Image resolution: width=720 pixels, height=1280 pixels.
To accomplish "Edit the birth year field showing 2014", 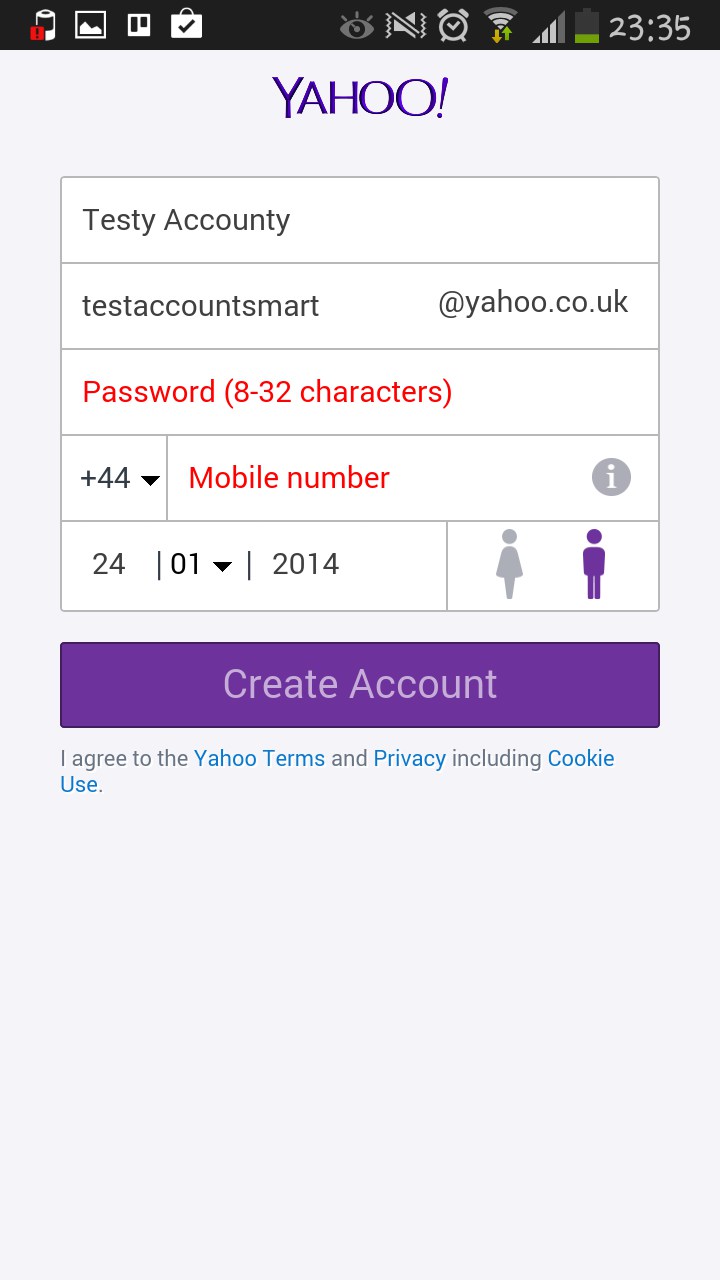I will (306, 565).
